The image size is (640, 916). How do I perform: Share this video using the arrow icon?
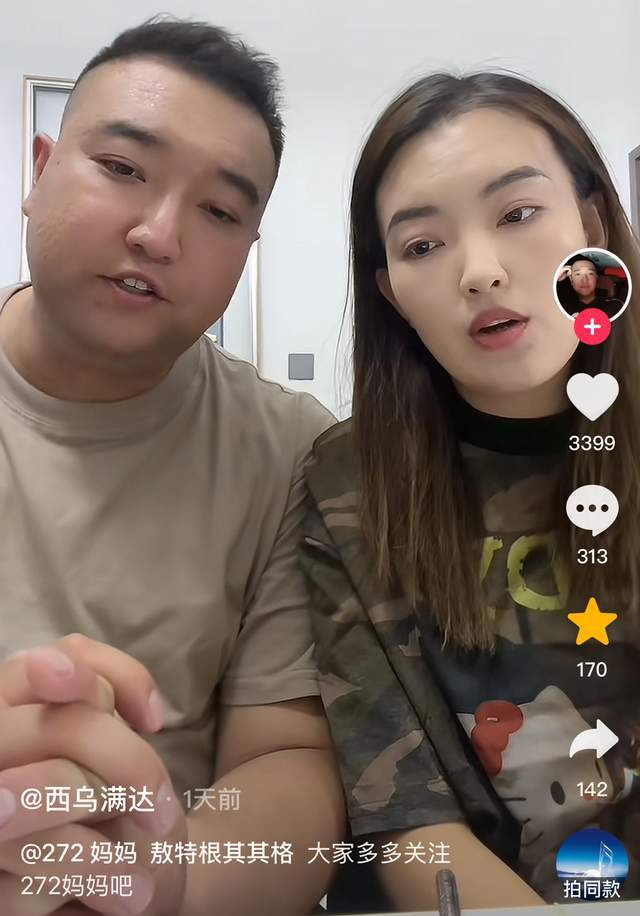[x=593, y=741]
